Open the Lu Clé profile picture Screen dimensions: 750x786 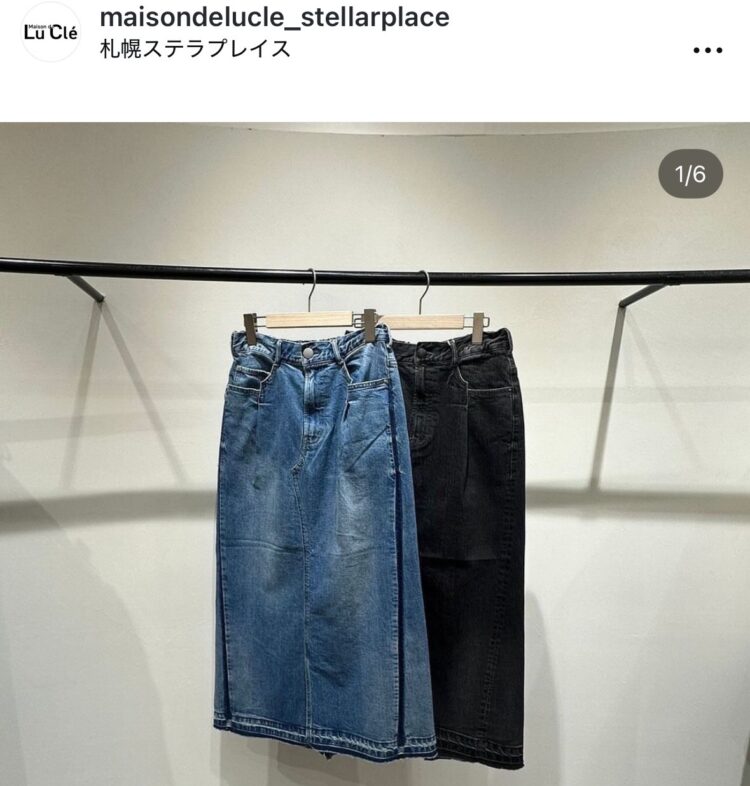coord(50,32)
